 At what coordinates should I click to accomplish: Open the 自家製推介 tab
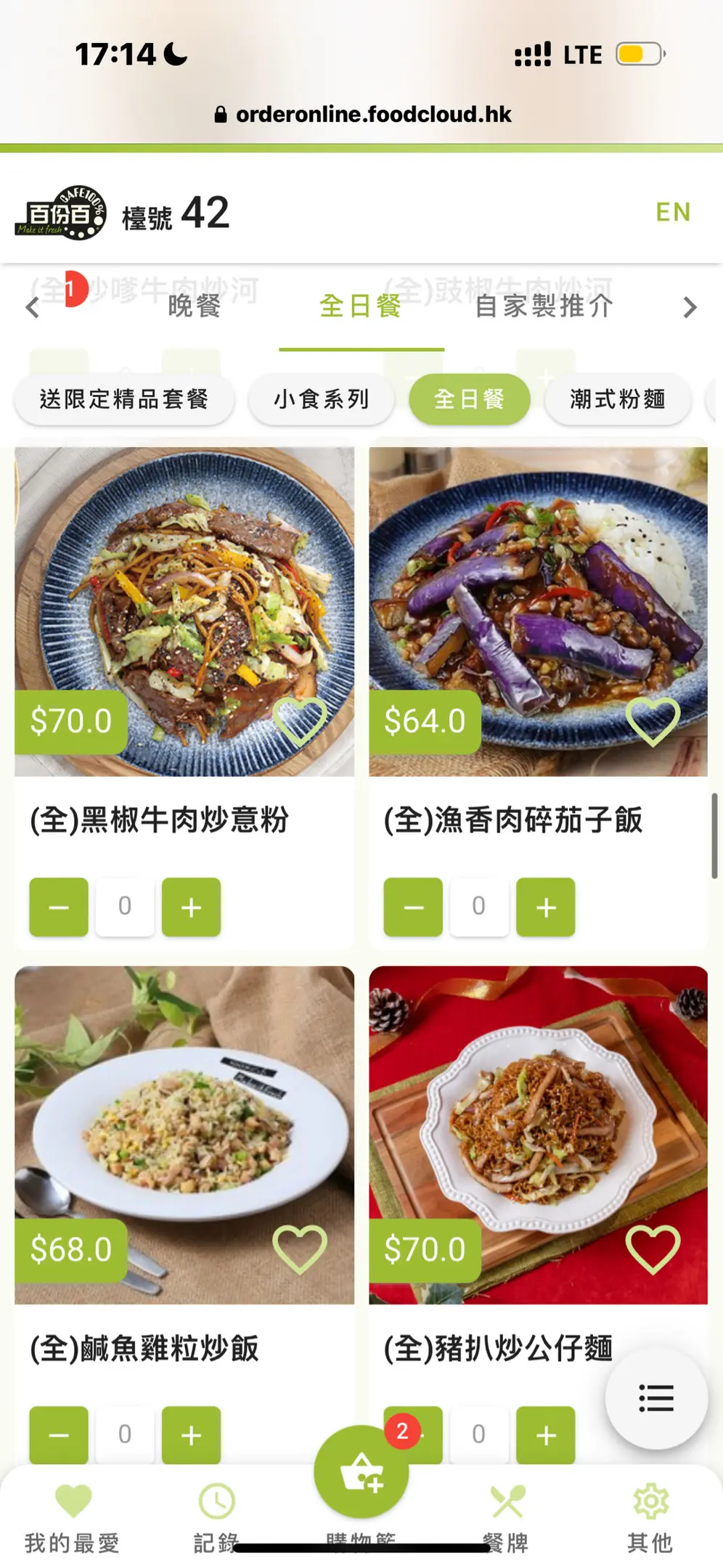(544, 306)
